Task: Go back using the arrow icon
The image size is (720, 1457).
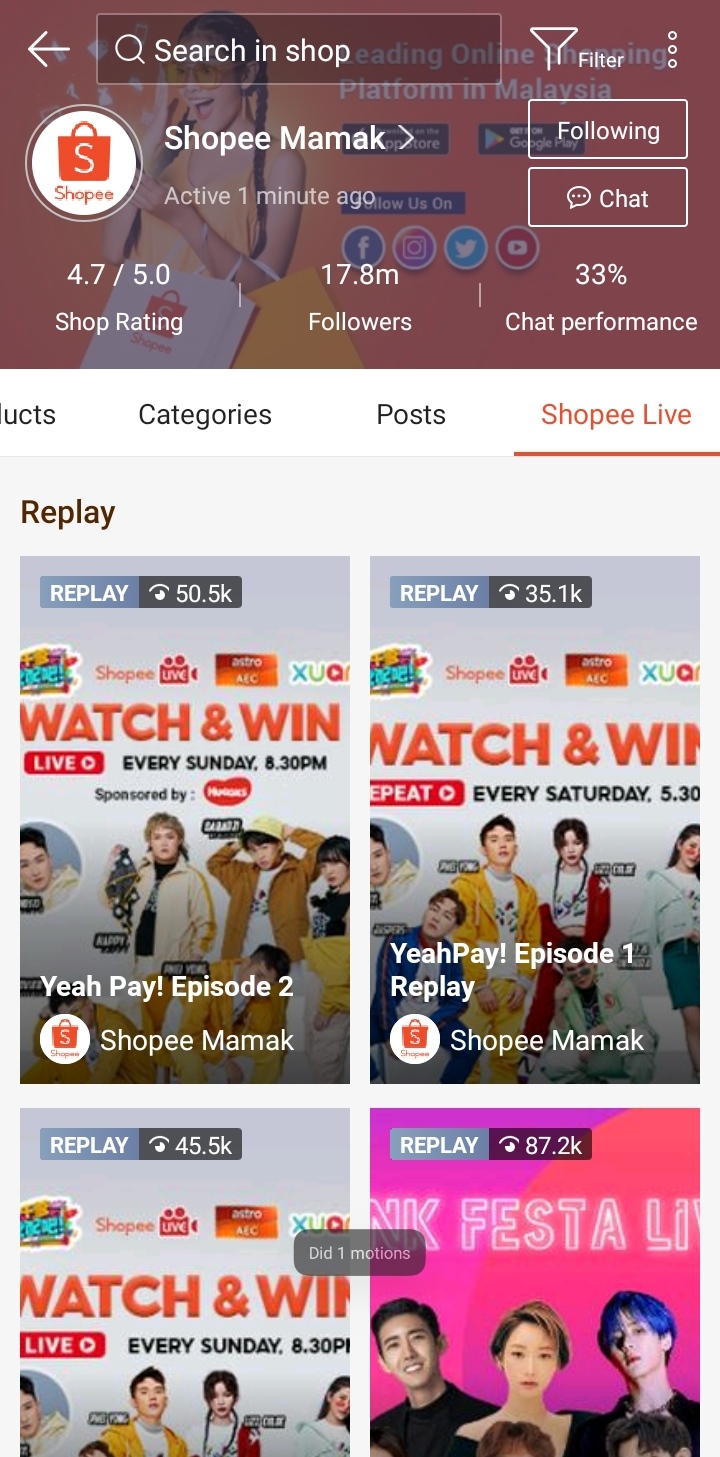Action: pyautogui.click(x=48, y=48)
